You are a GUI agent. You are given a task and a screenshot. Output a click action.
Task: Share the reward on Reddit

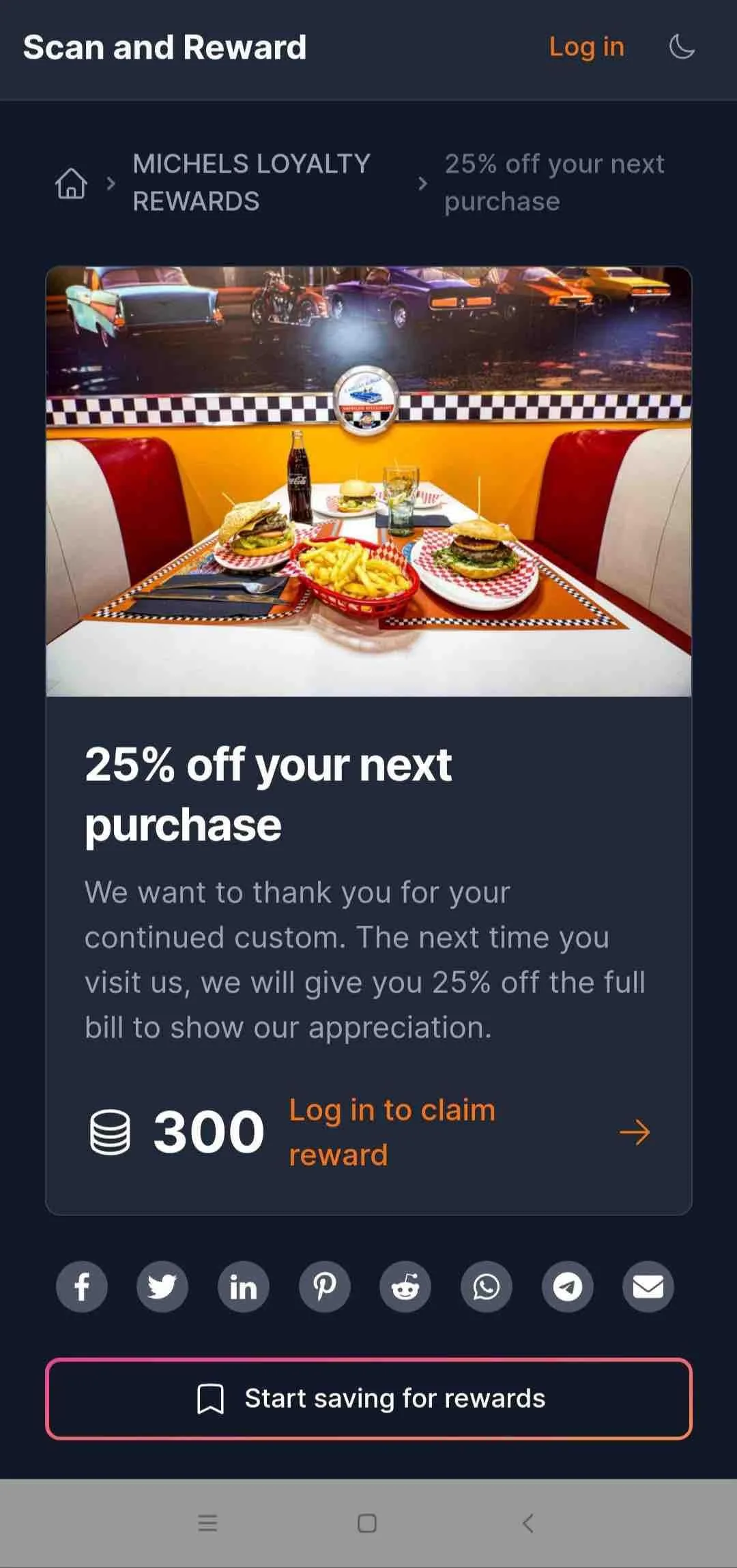point(405,1287)
